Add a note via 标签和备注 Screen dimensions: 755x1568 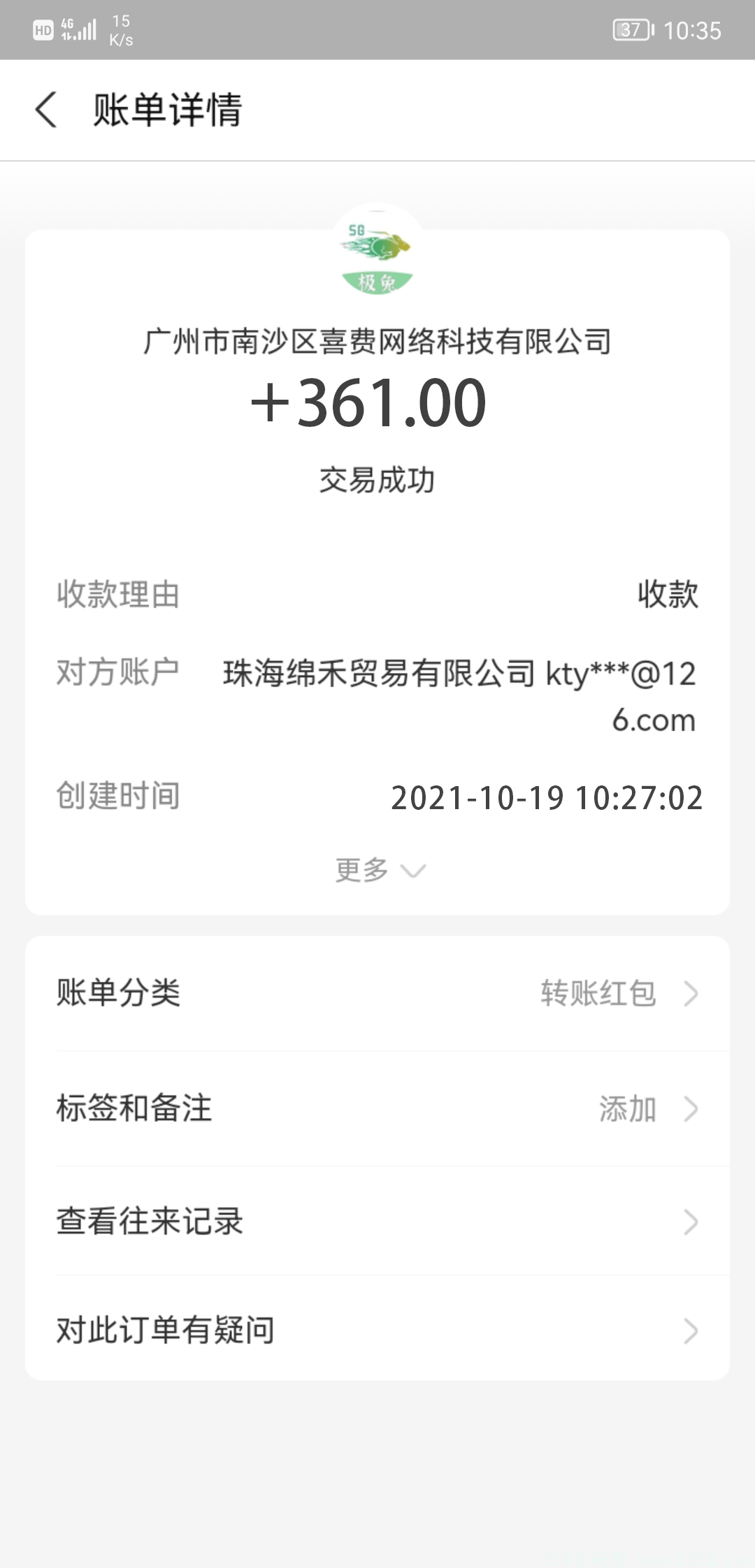tap(377, 1108)
